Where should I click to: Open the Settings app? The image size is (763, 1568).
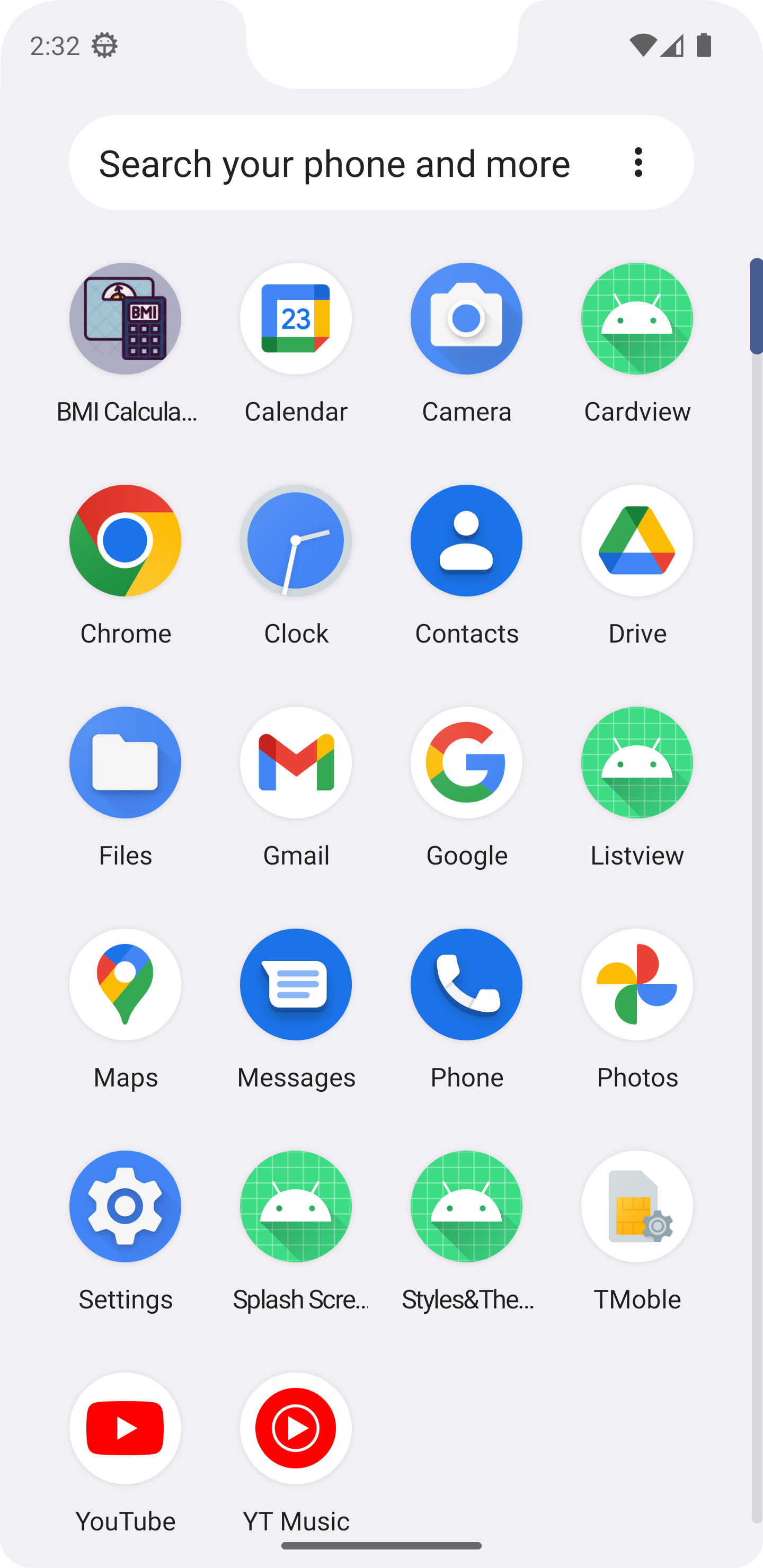coord(126,1206)
